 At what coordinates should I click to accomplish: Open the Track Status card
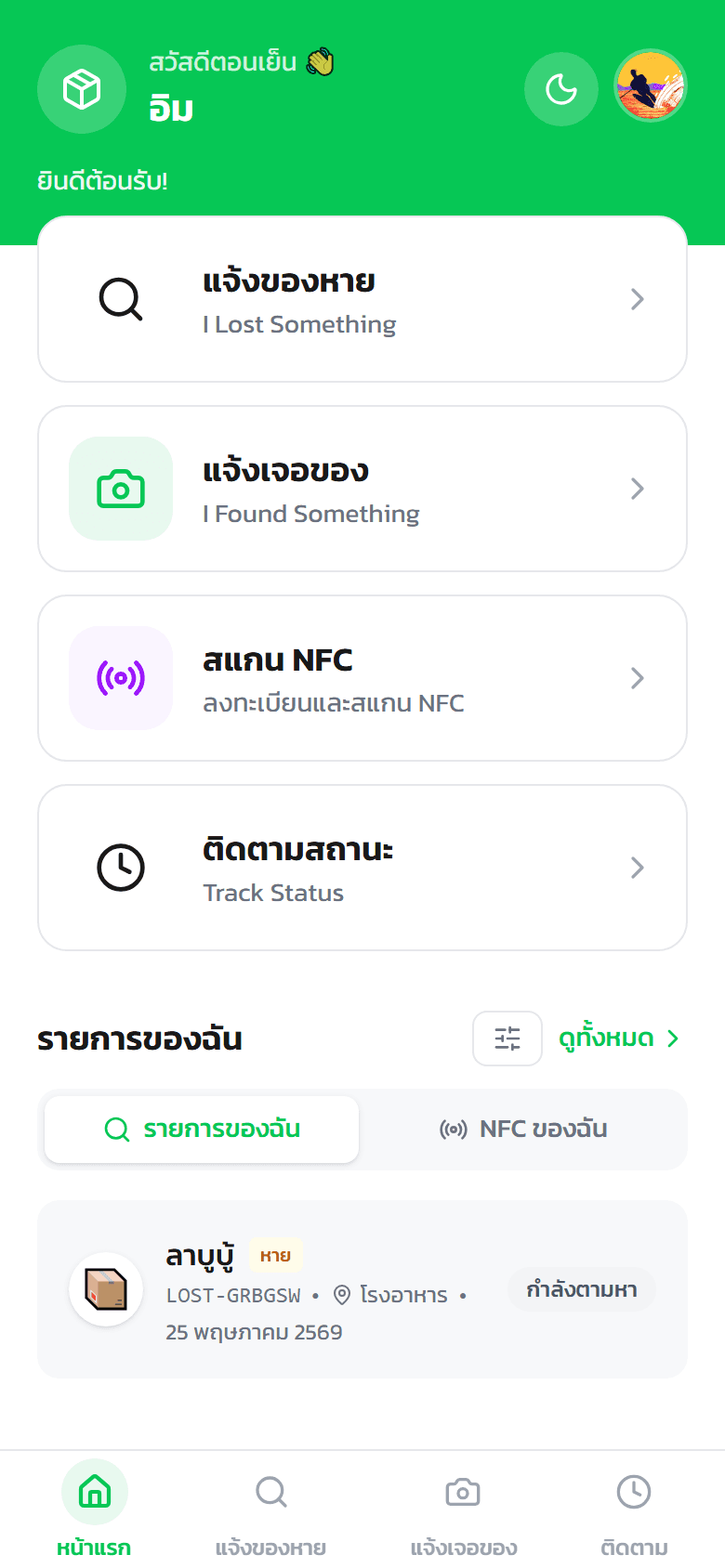(x=362, y=868)
